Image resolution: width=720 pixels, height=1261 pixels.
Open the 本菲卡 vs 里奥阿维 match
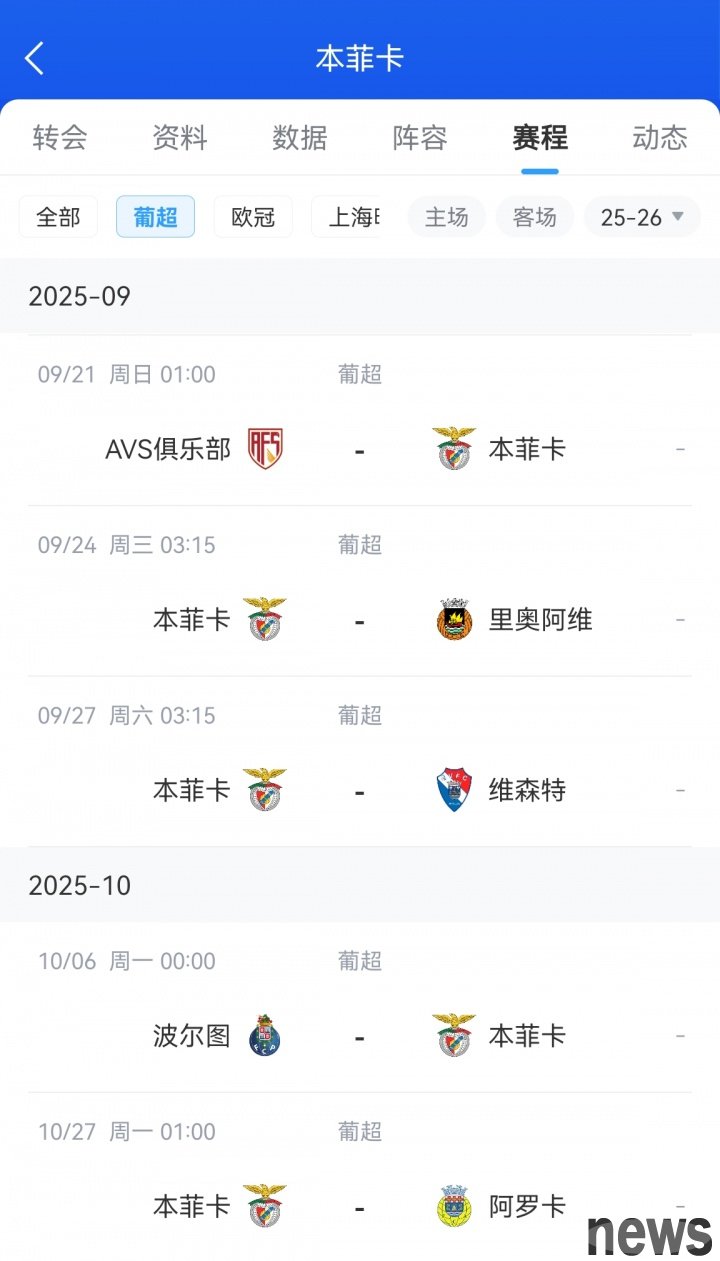pyautogui.click(x=360, y=591)
